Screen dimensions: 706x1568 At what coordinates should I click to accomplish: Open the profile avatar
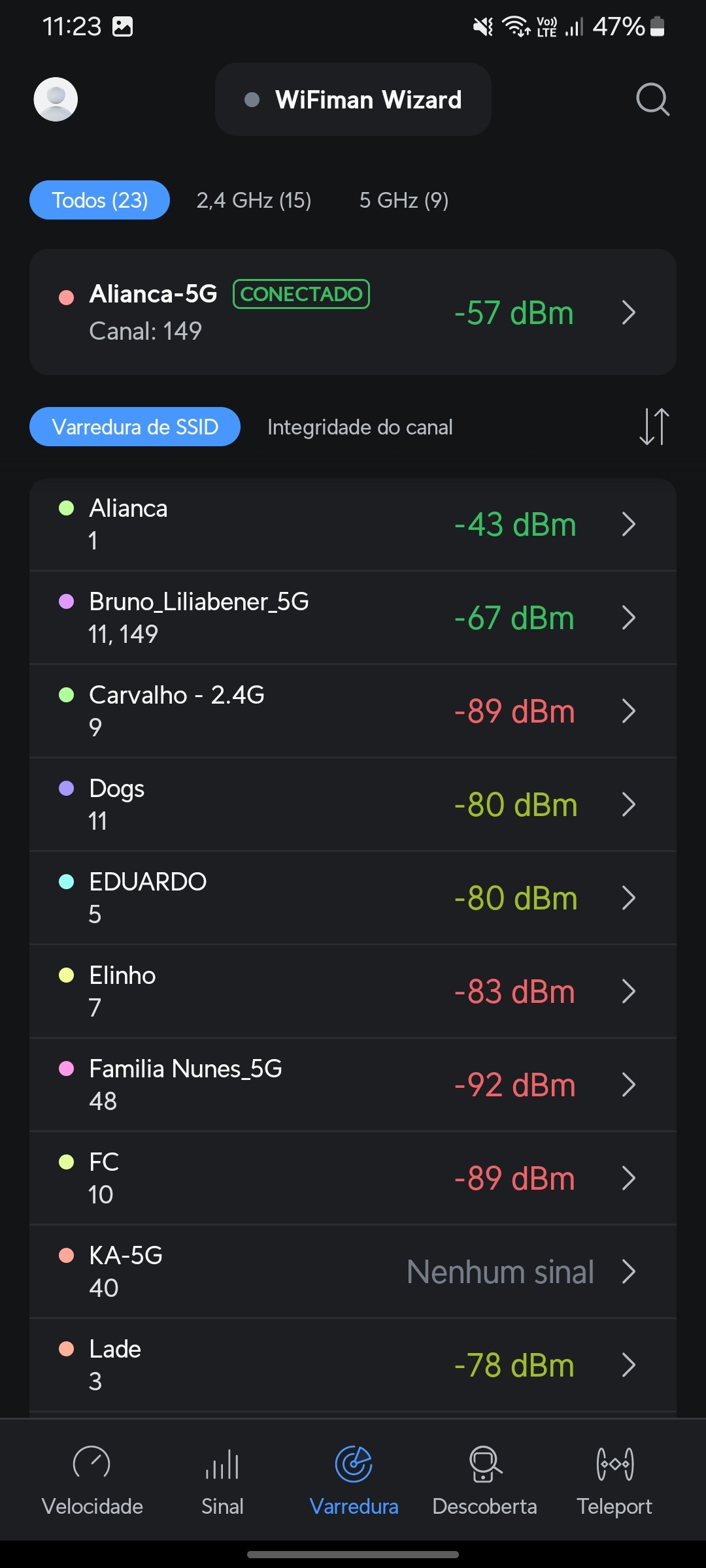[56, 99]
